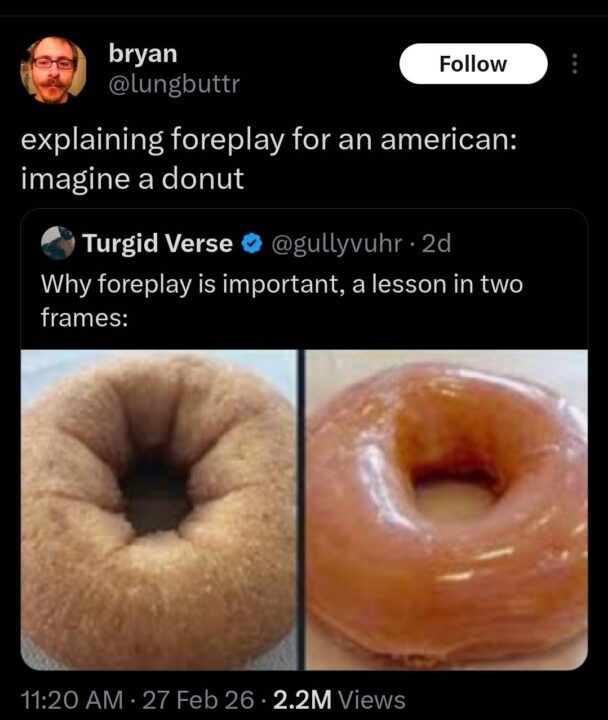This screenshot has height=720, width=608.
Task: View the sugar donut photo full screen
Action: pos(160,508)
